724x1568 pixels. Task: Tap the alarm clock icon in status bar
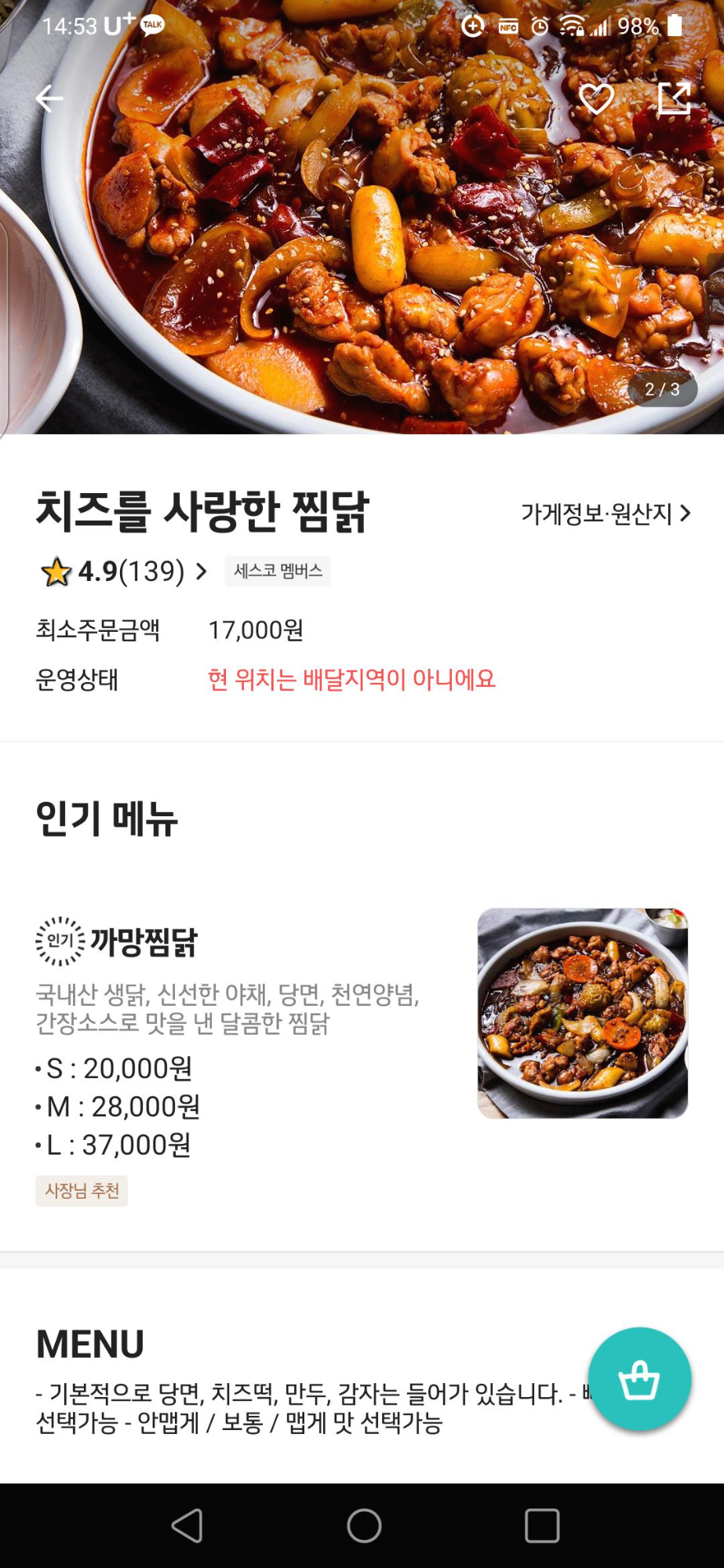click(541, 25)
